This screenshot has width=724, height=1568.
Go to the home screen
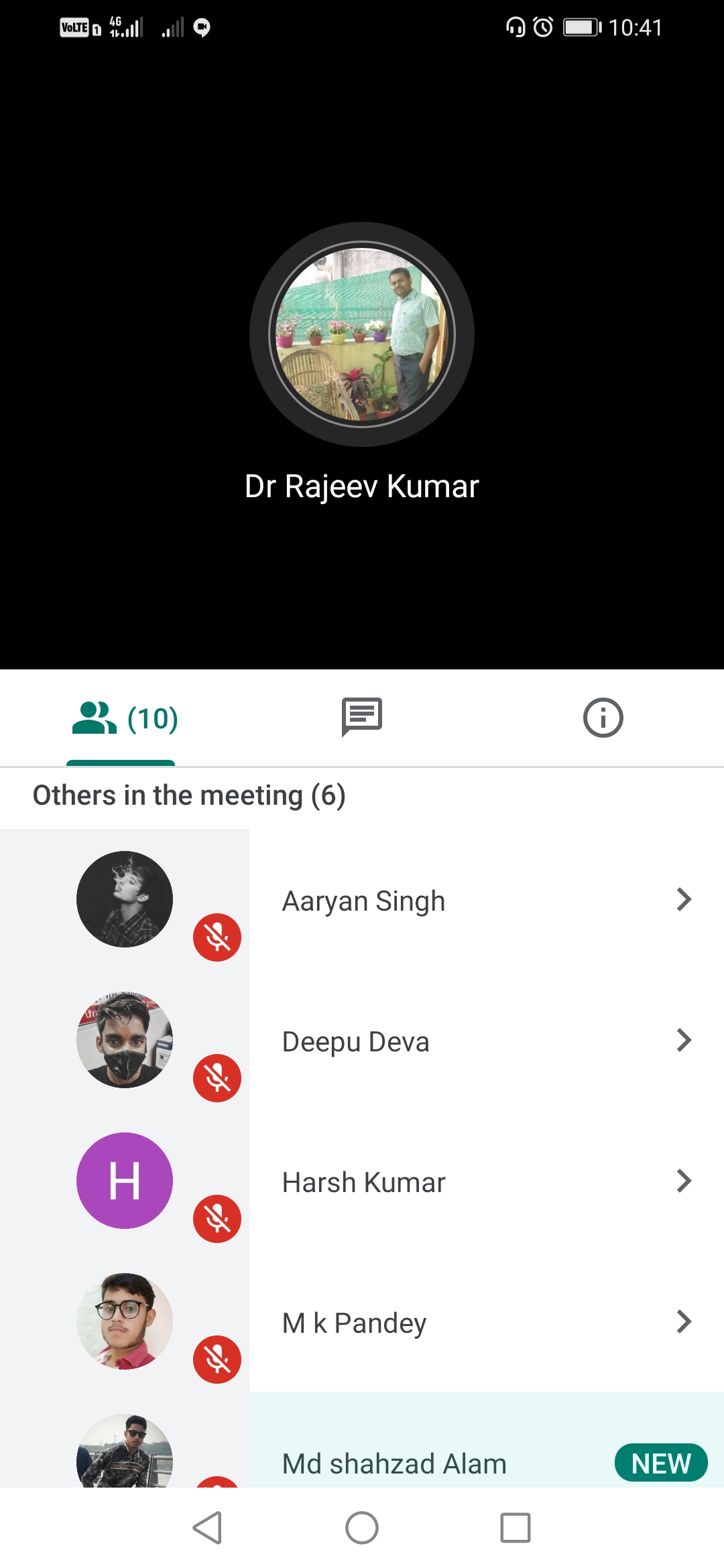362,1528
